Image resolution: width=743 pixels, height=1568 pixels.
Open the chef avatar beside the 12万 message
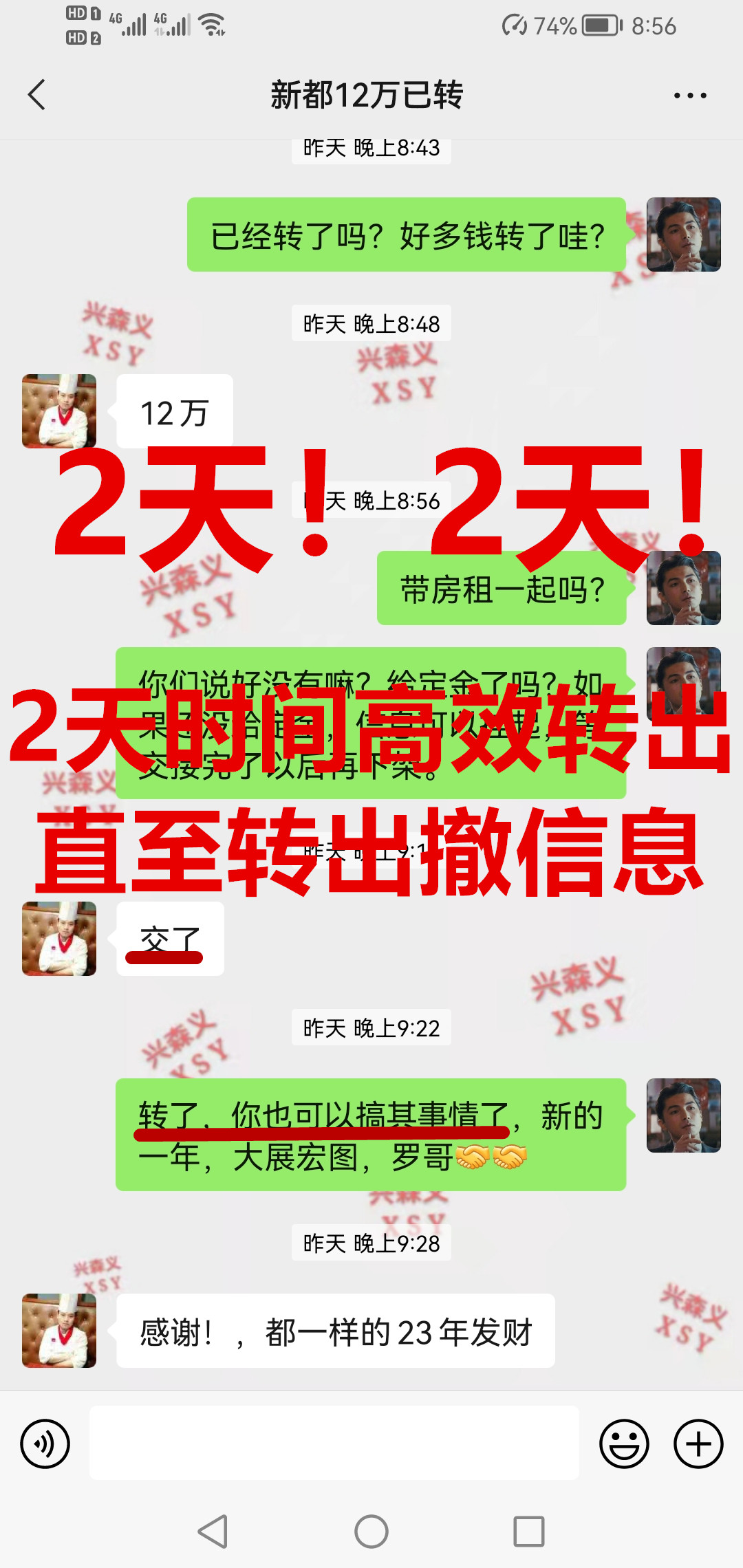59,411
